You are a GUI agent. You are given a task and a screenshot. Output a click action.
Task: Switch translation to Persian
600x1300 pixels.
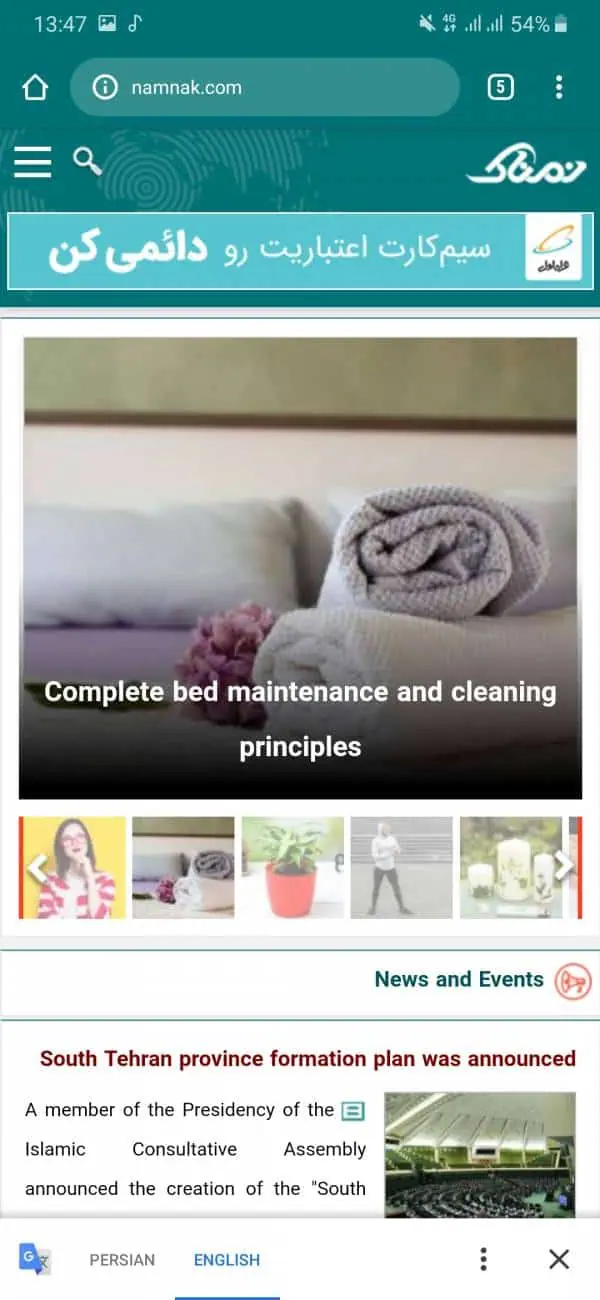(x=122, y=1260)
